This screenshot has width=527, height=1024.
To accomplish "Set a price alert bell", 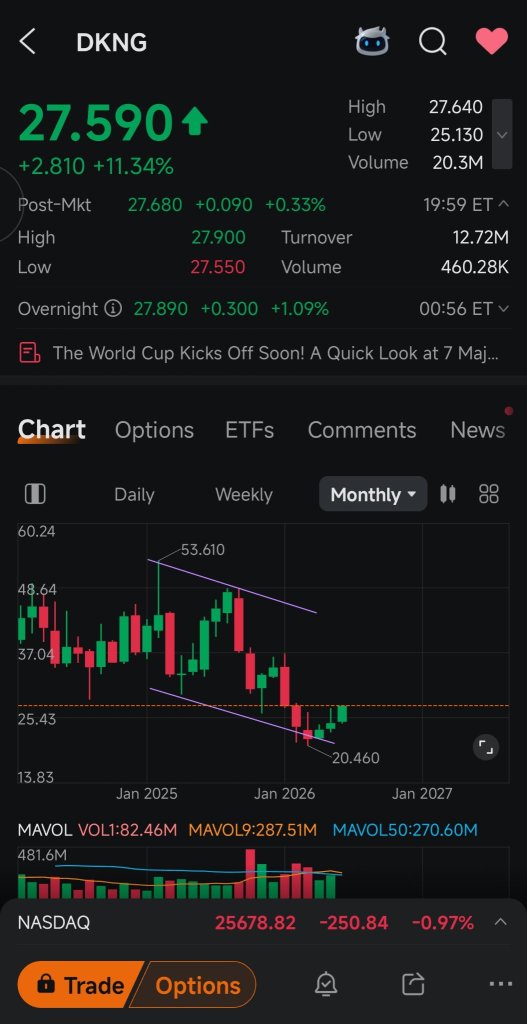I will 325,984.
